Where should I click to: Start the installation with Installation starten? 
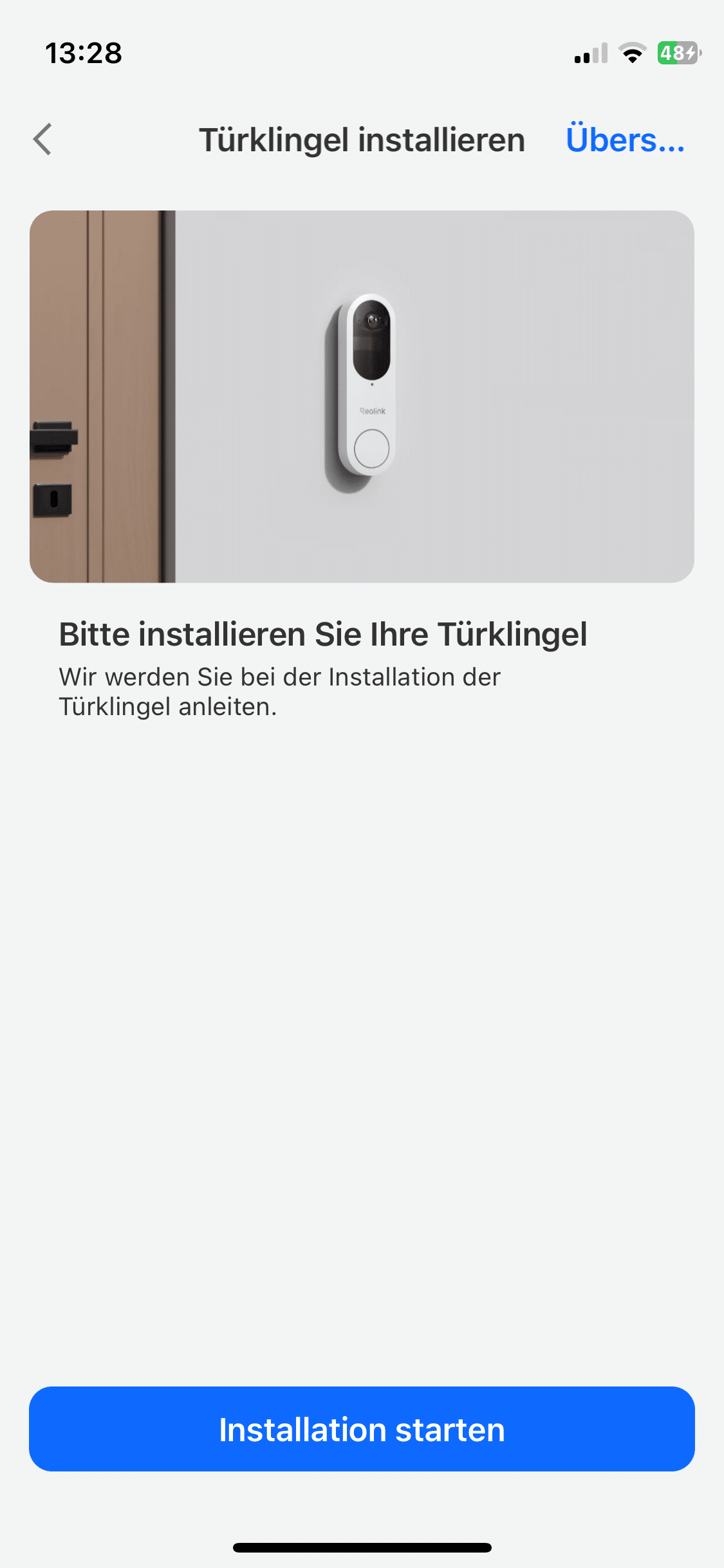(x=362, y=1429)
